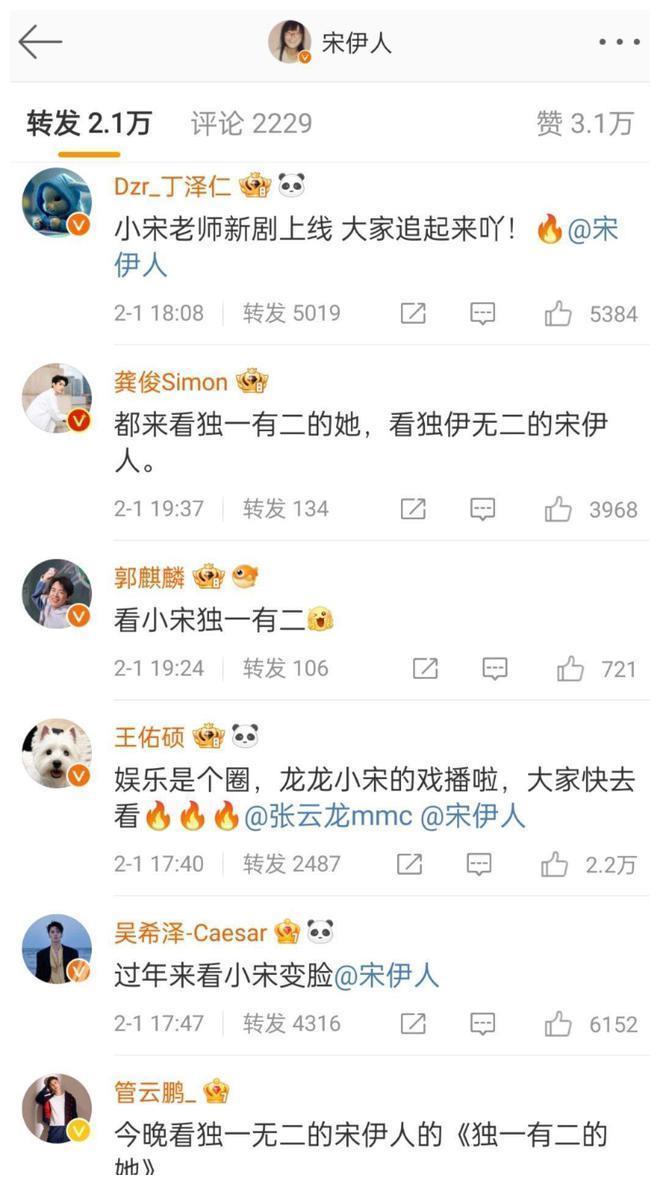The image size is (660, 1185).
Task: Comment on 王佑硕's repost
Action: 479,863
